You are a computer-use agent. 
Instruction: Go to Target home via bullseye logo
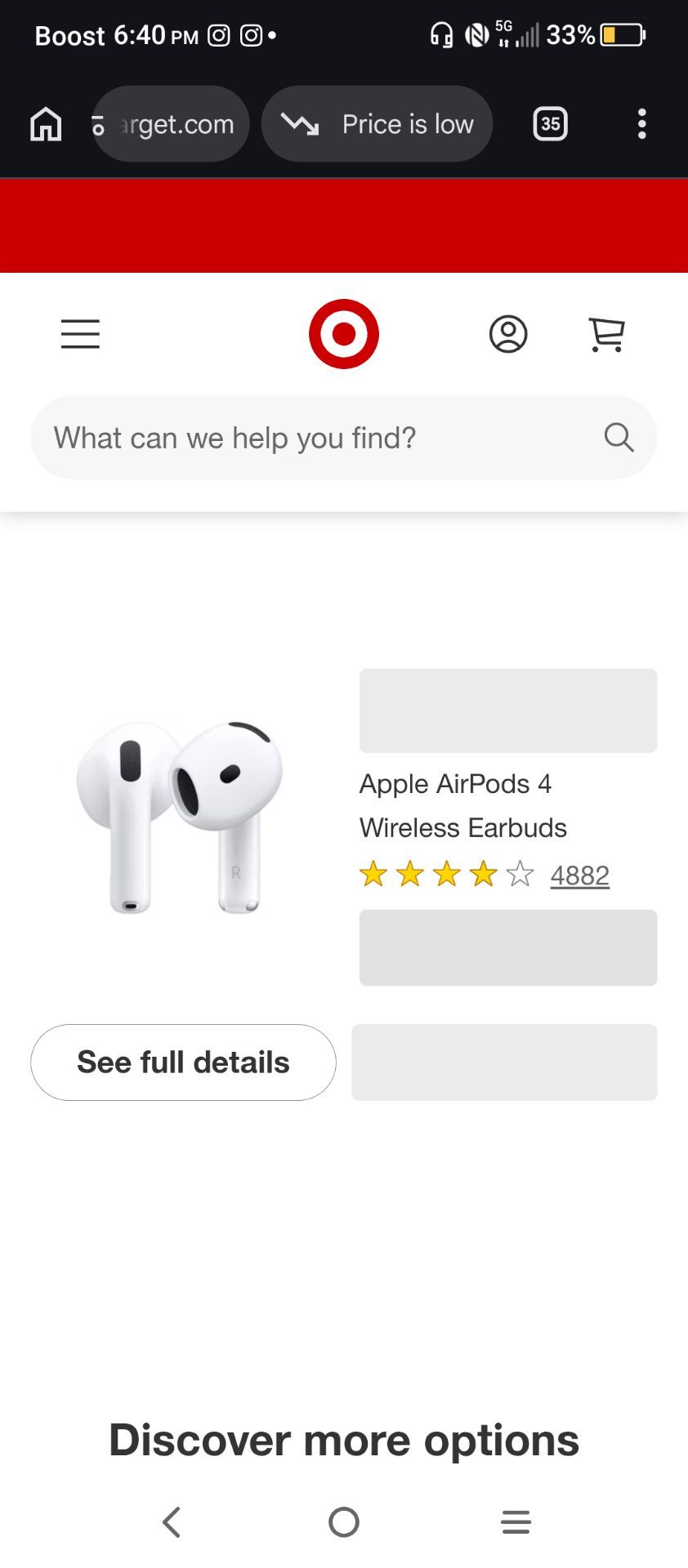[x=344, y=334]
